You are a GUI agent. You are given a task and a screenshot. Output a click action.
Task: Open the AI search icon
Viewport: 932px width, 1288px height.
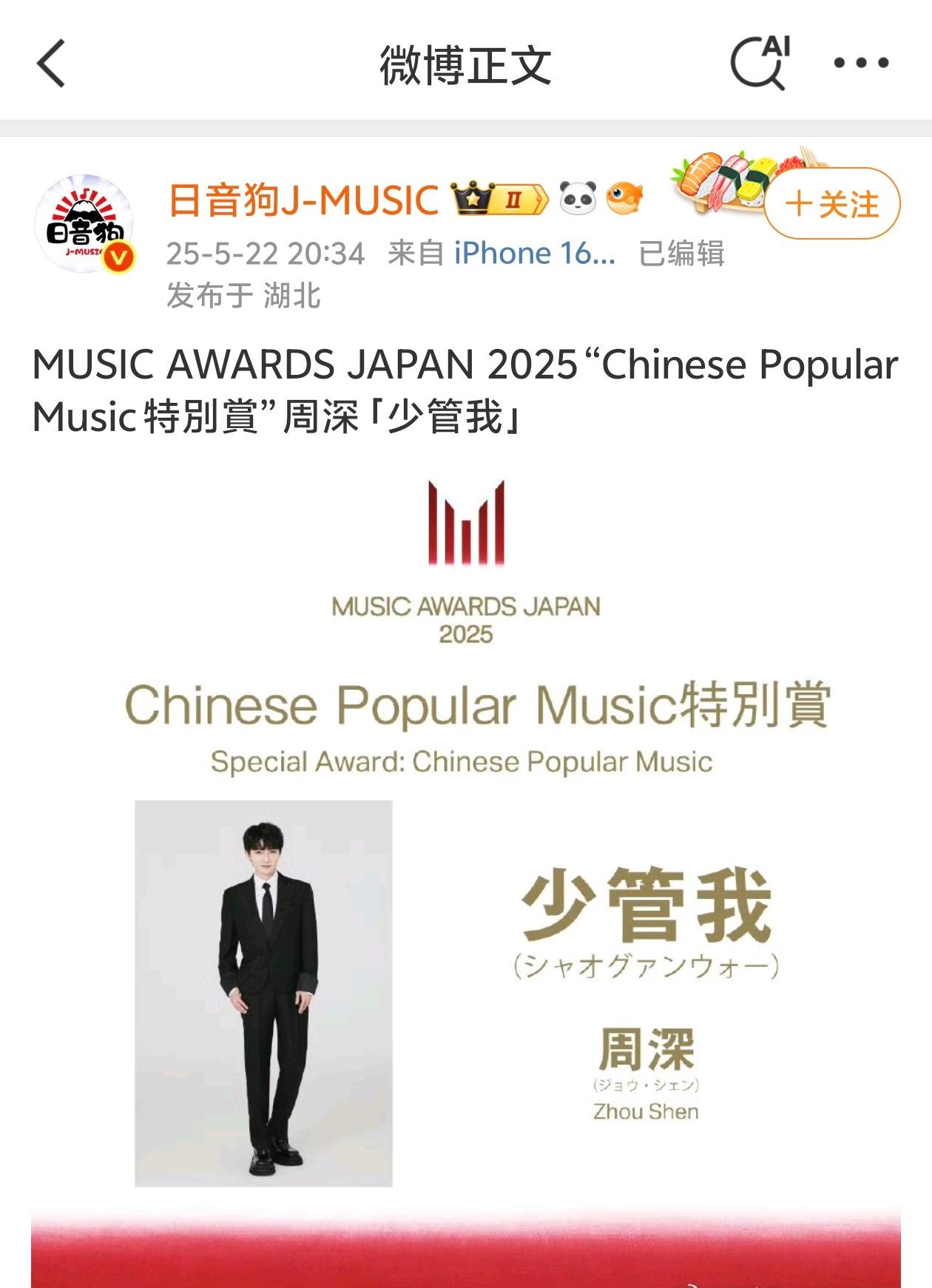[760, 64]
